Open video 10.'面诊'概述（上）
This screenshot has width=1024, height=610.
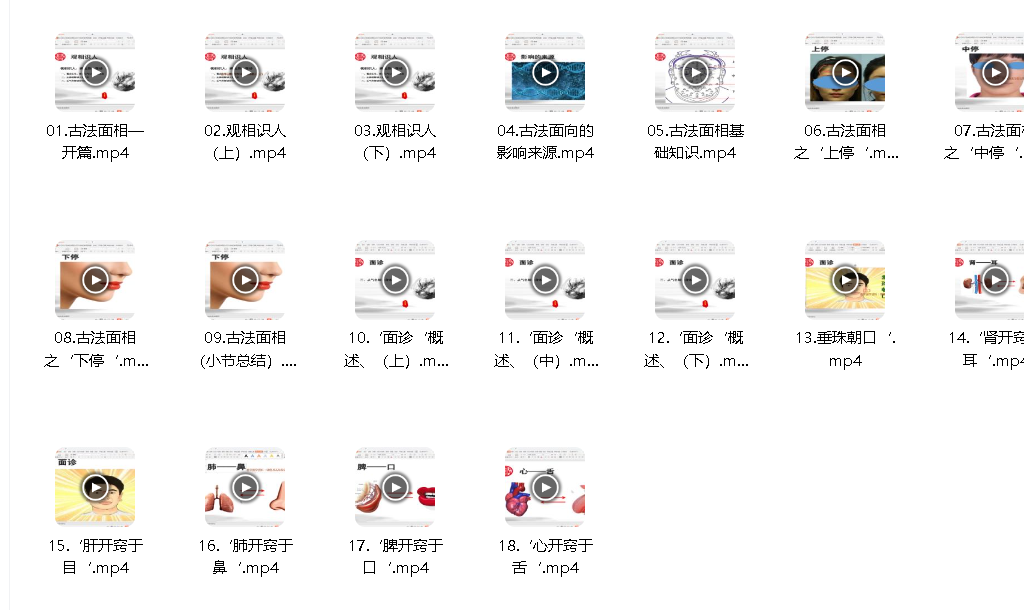395,280
